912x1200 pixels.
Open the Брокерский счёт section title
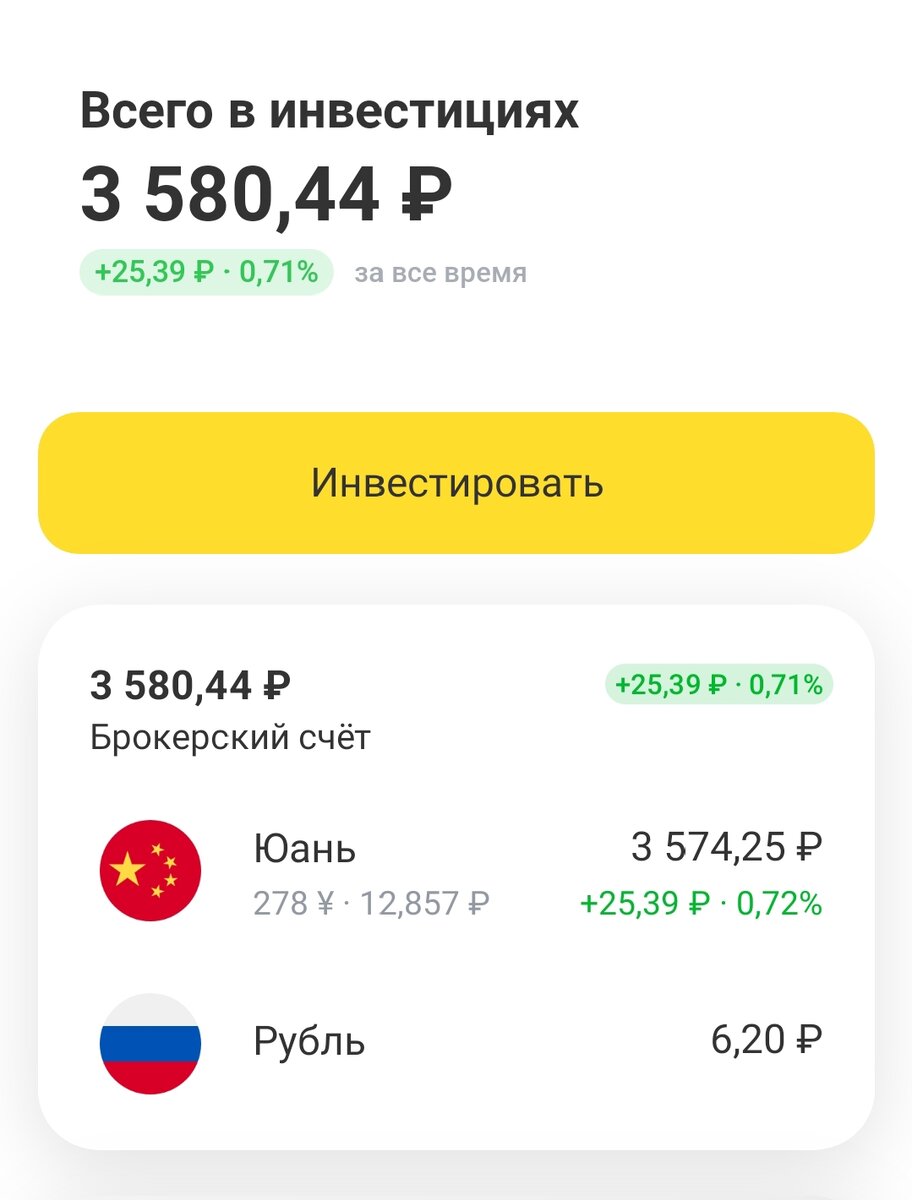(228, 739)
